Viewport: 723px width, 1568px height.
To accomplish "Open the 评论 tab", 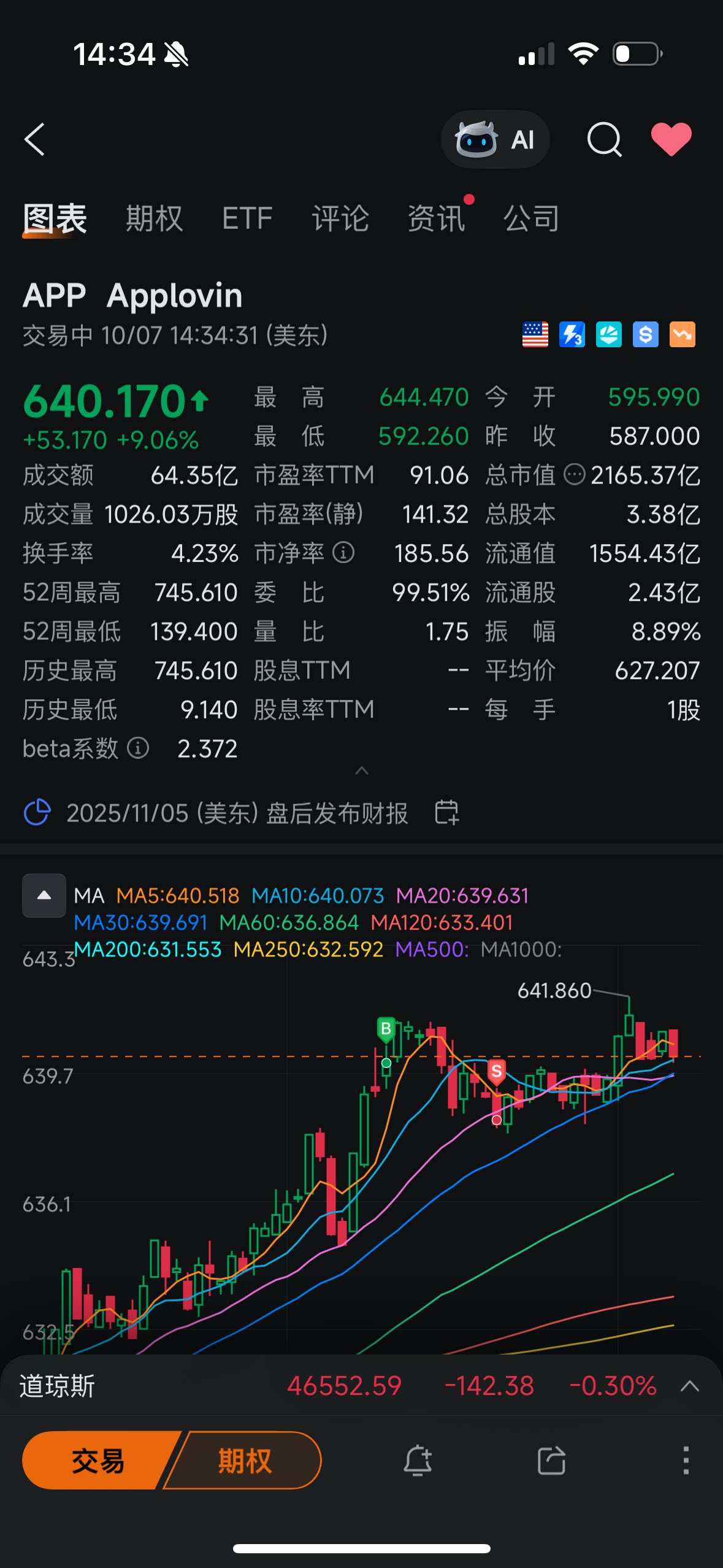I will 340,218.
